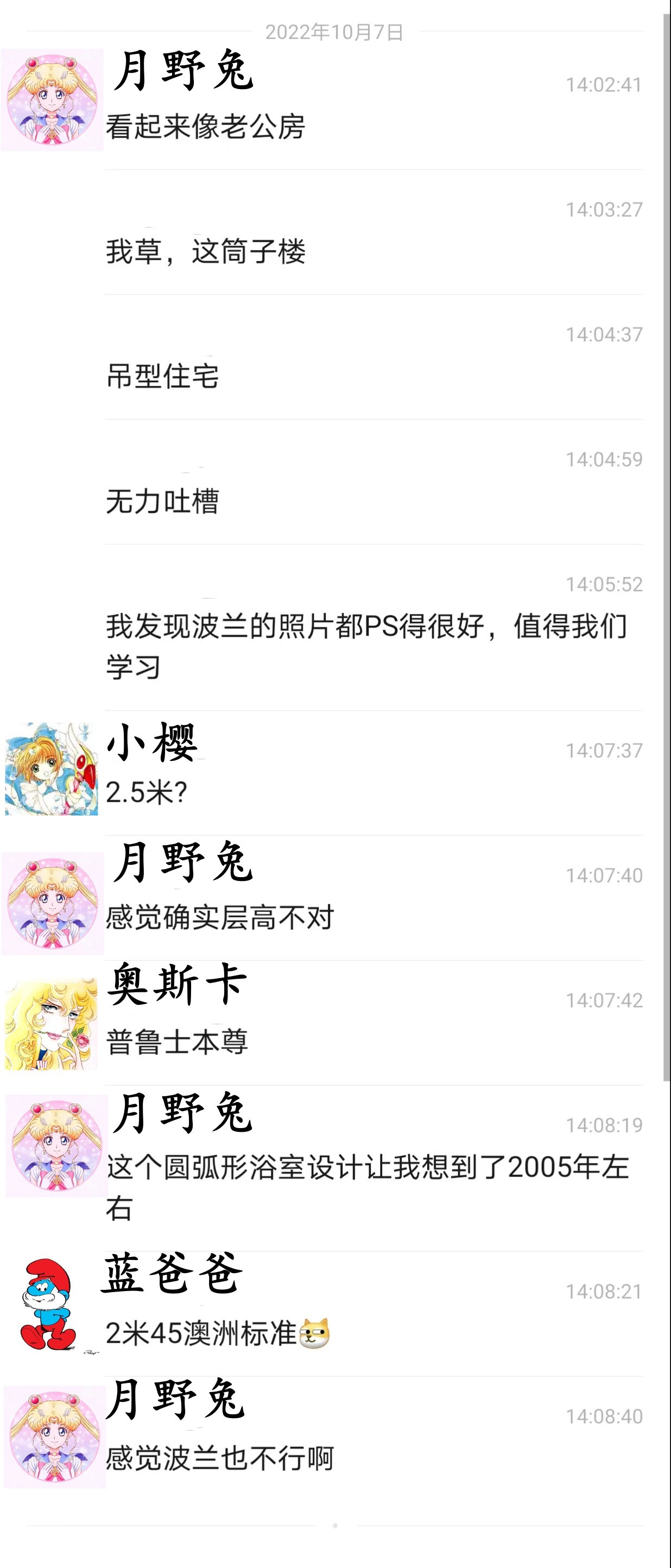This screenshot has width=671, height=1568.
Task: View 奥斯卡's profile avatar by 普鲁士本尊
Action: [52, 1024]
